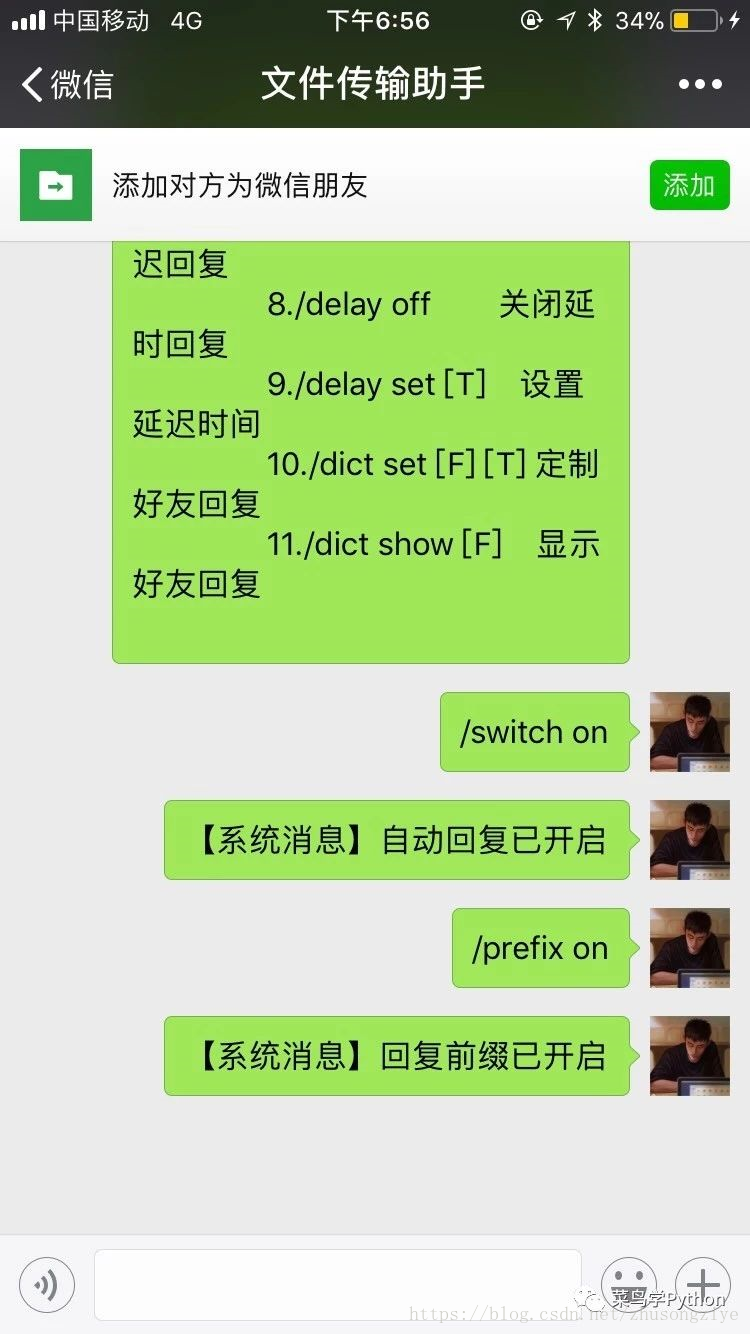
Task: Go back to the 微信 list
Action: click(x=67, y=85)
